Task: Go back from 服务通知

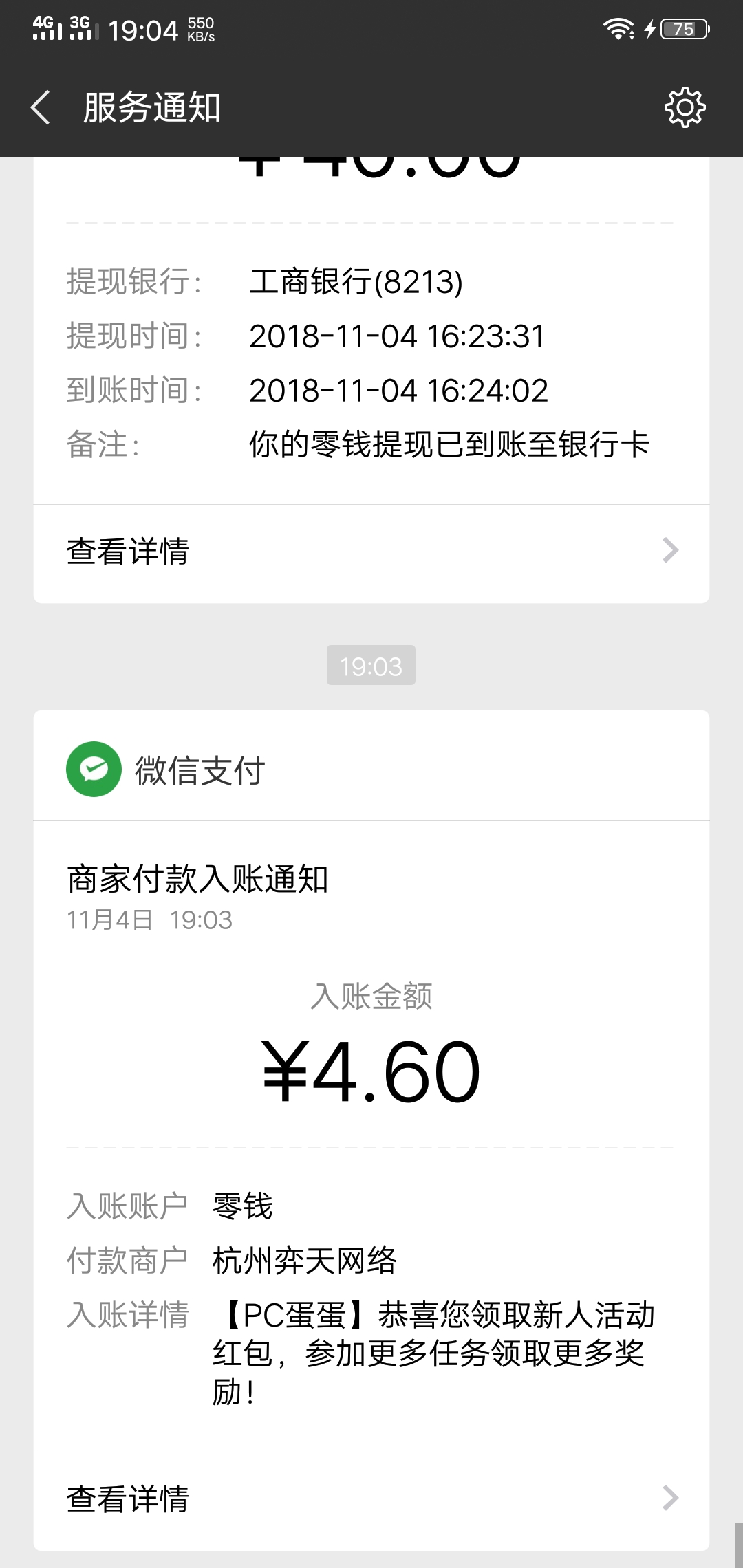Action: tap(41, 108)
